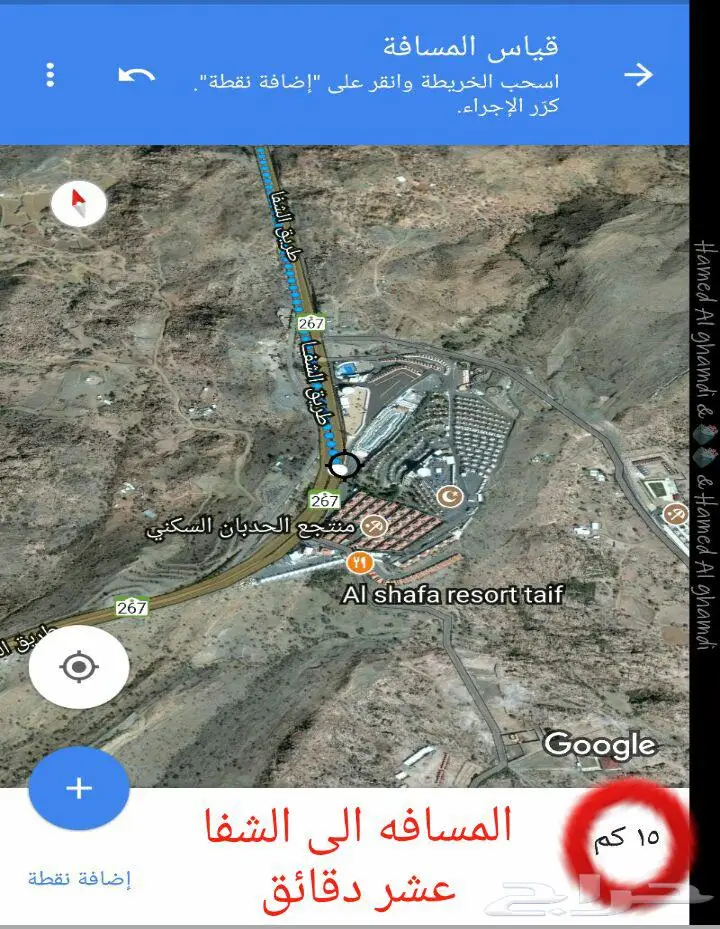Go back using the header arrow

(x=637, y=75)
